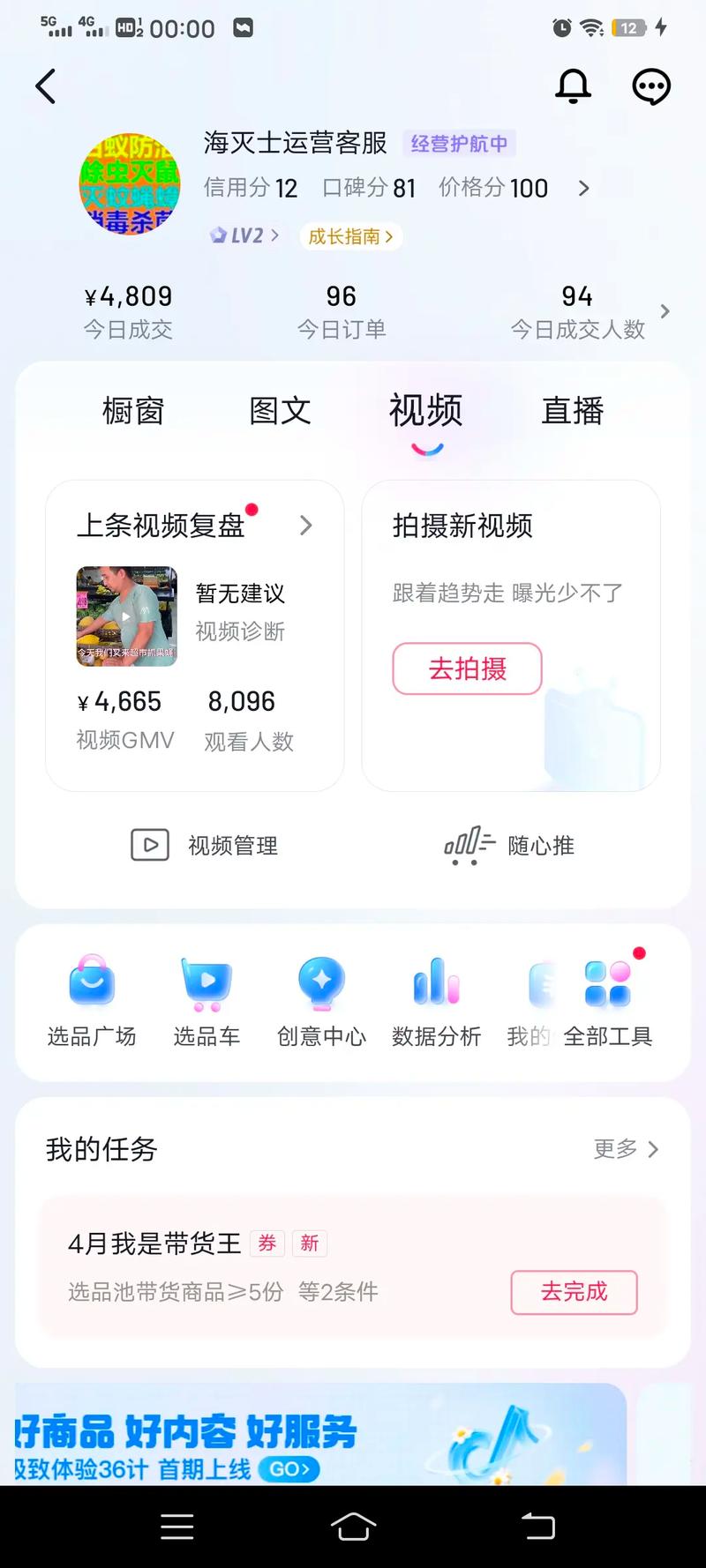Launch 创意中心
The height and width of the screenshot is (1568, 706).
tap(321, 1001)
